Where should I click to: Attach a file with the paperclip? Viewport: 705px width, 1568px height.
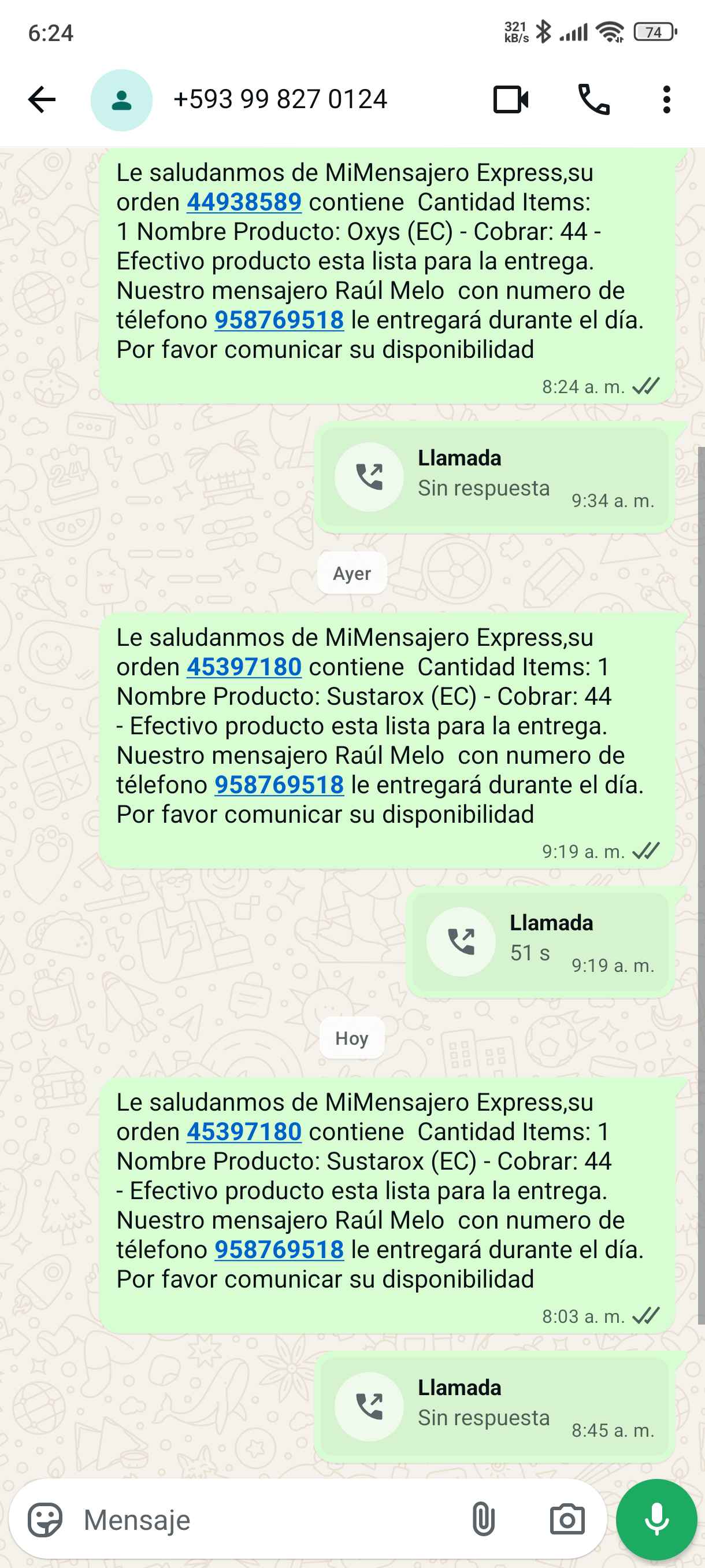[x=483, y=1520]
